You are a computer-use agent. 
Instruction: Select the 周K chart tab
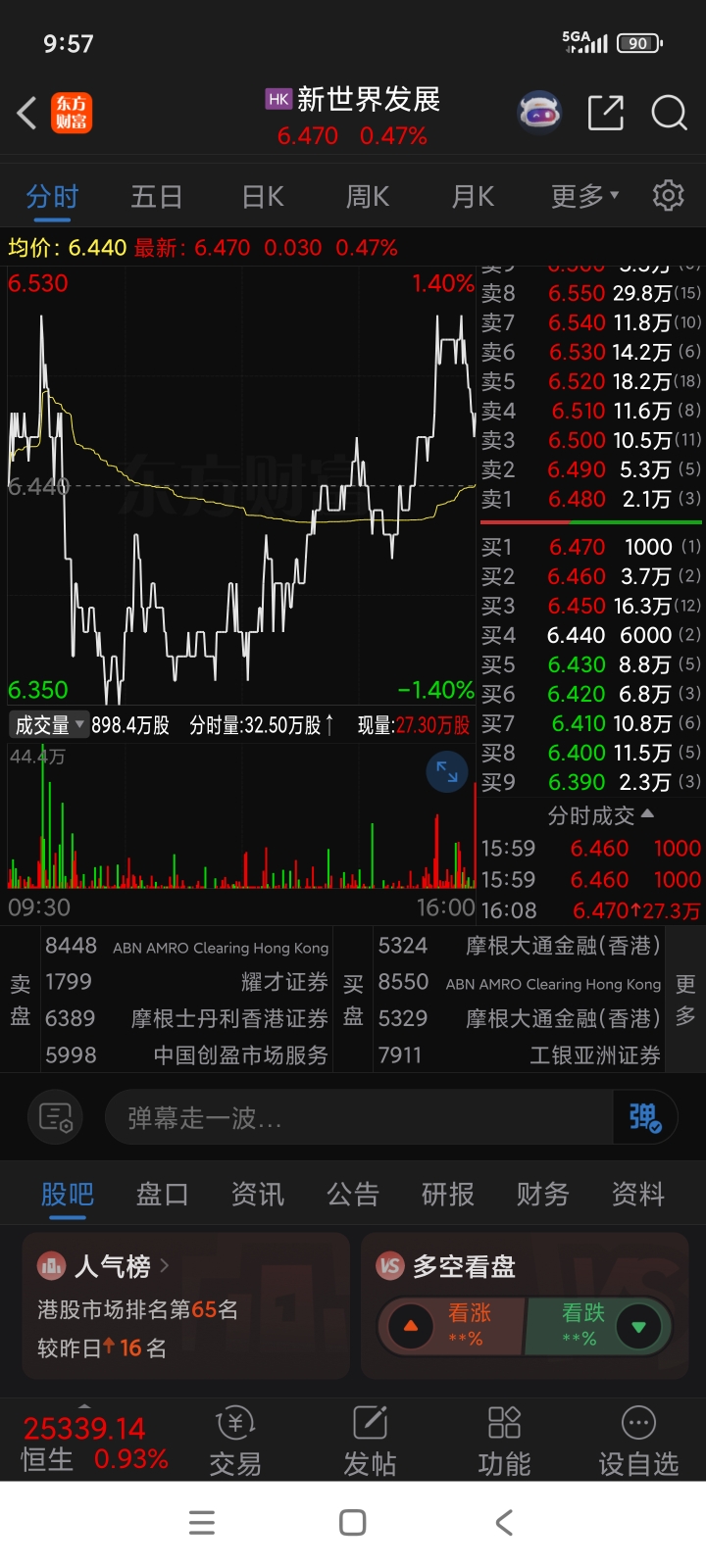point(368,197)
